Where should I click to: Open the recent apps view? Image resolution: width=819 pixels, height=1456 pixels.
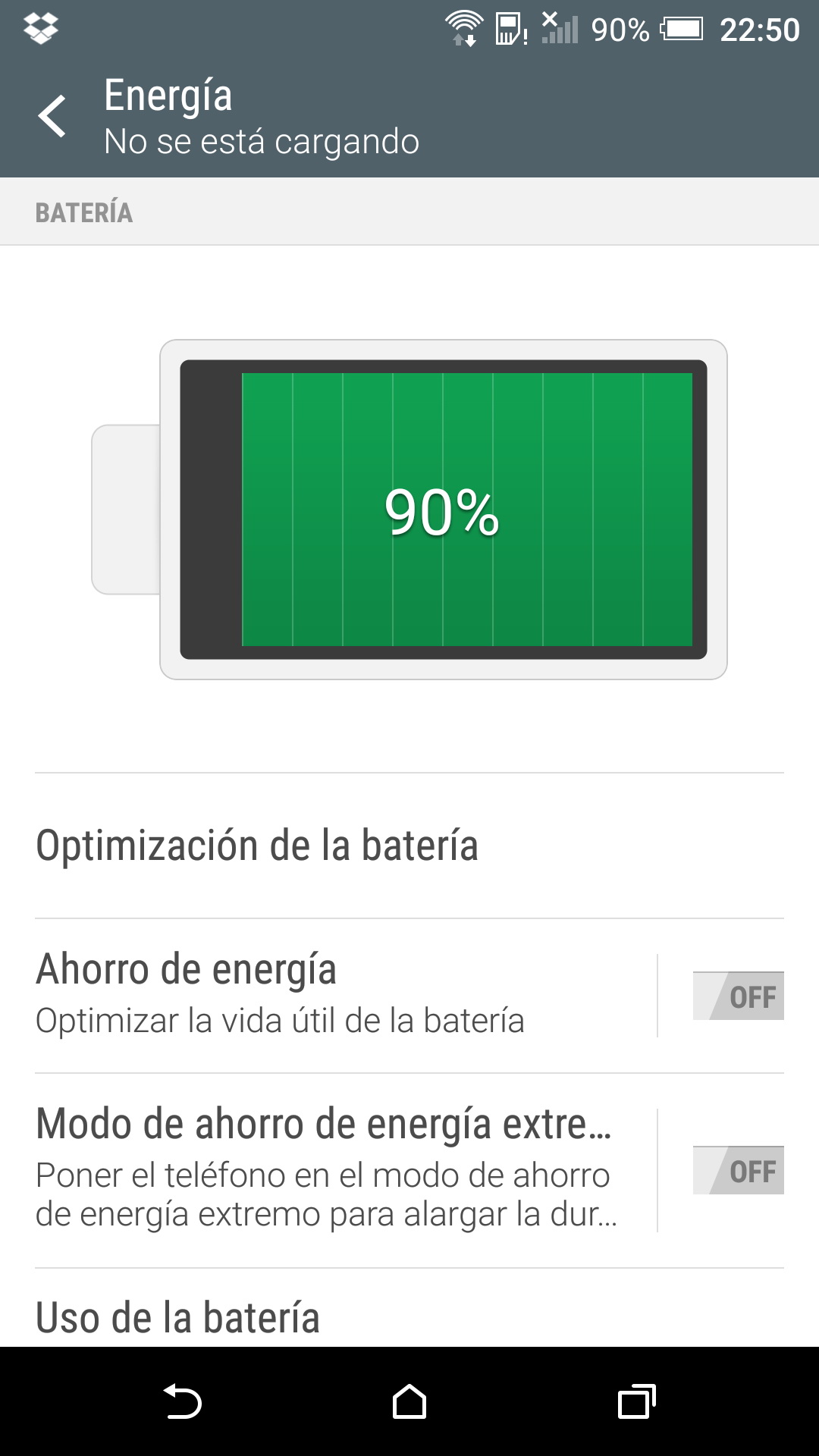(635, 1401)
